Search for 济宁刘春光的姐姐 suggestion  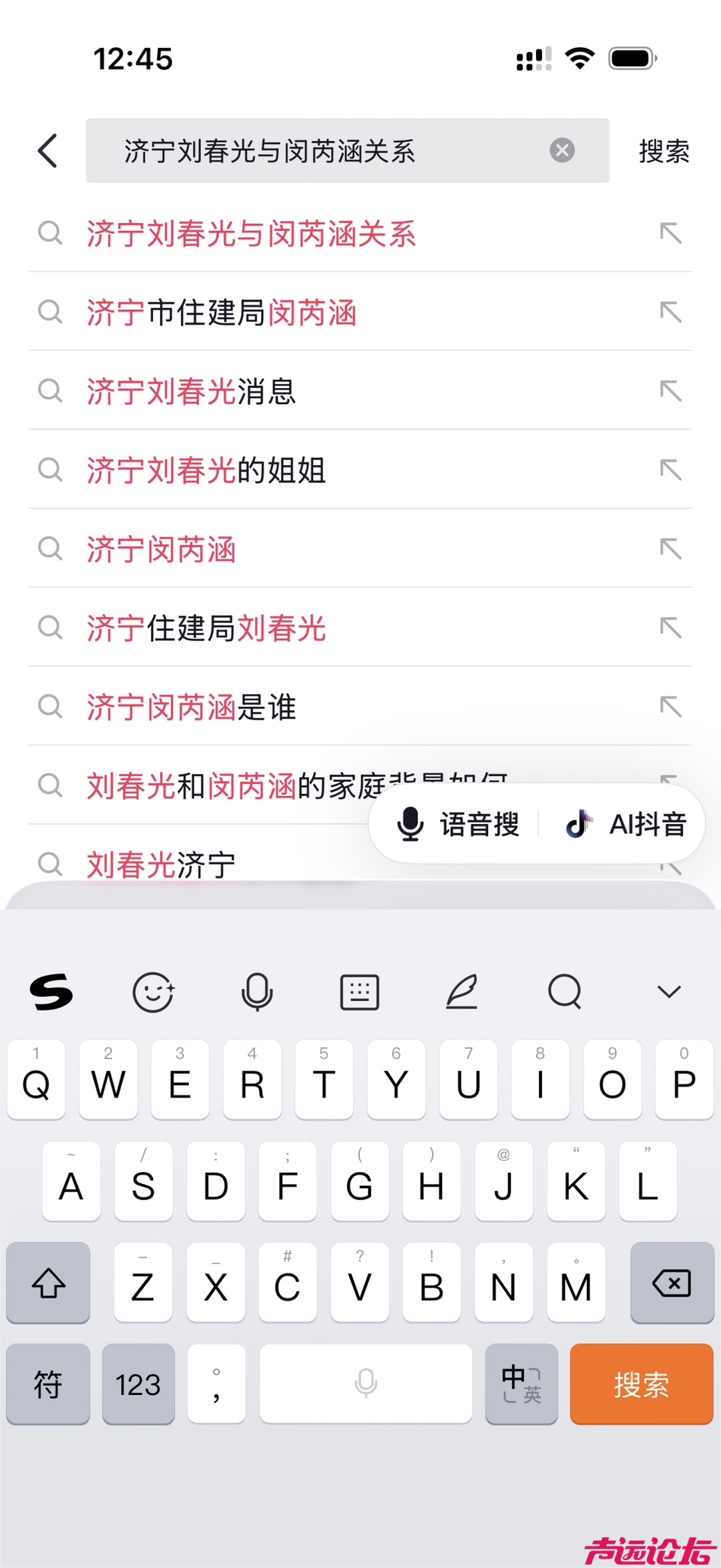(206, 470)
